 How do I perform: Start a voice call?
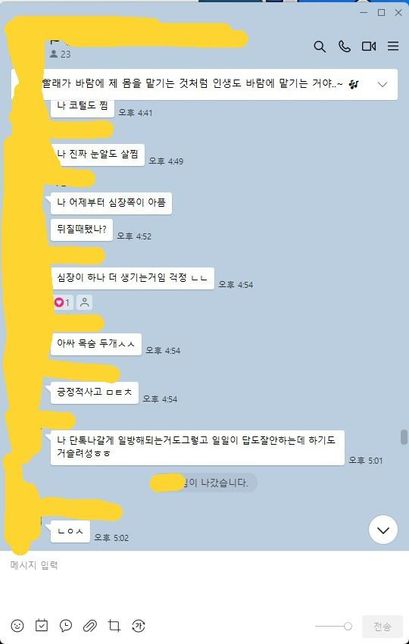click(x=344, y=46)
